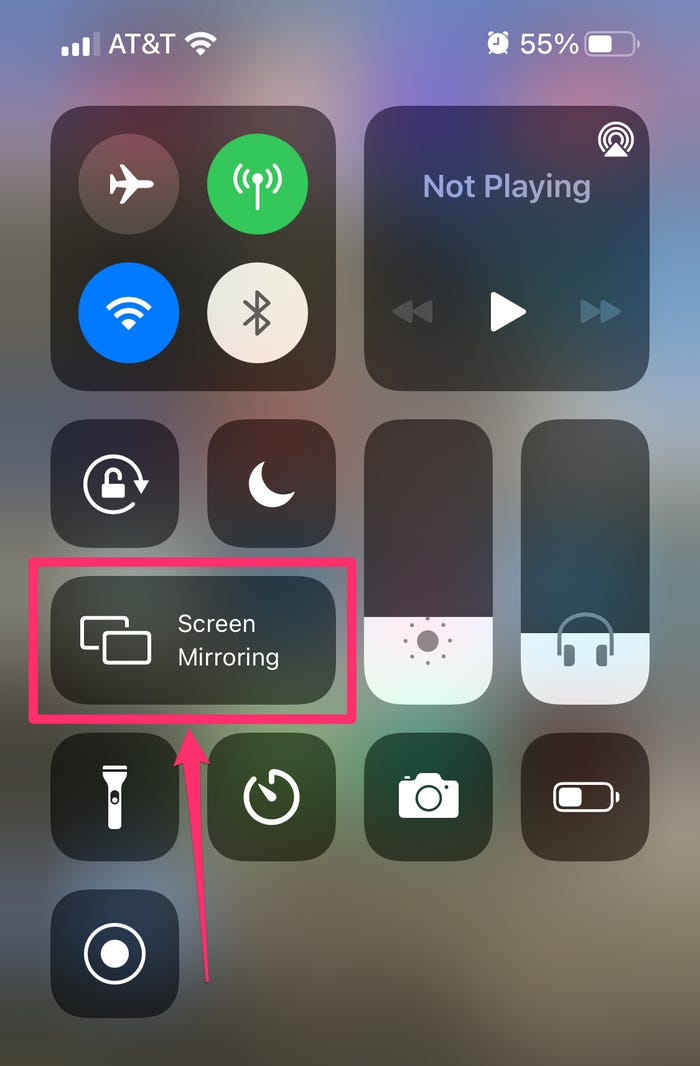Image resolution: width=700 pixels, height=1066 pixels.
Task: Open AirPlay audio output options
Action: pyautogui.click(x=615, y=140)
